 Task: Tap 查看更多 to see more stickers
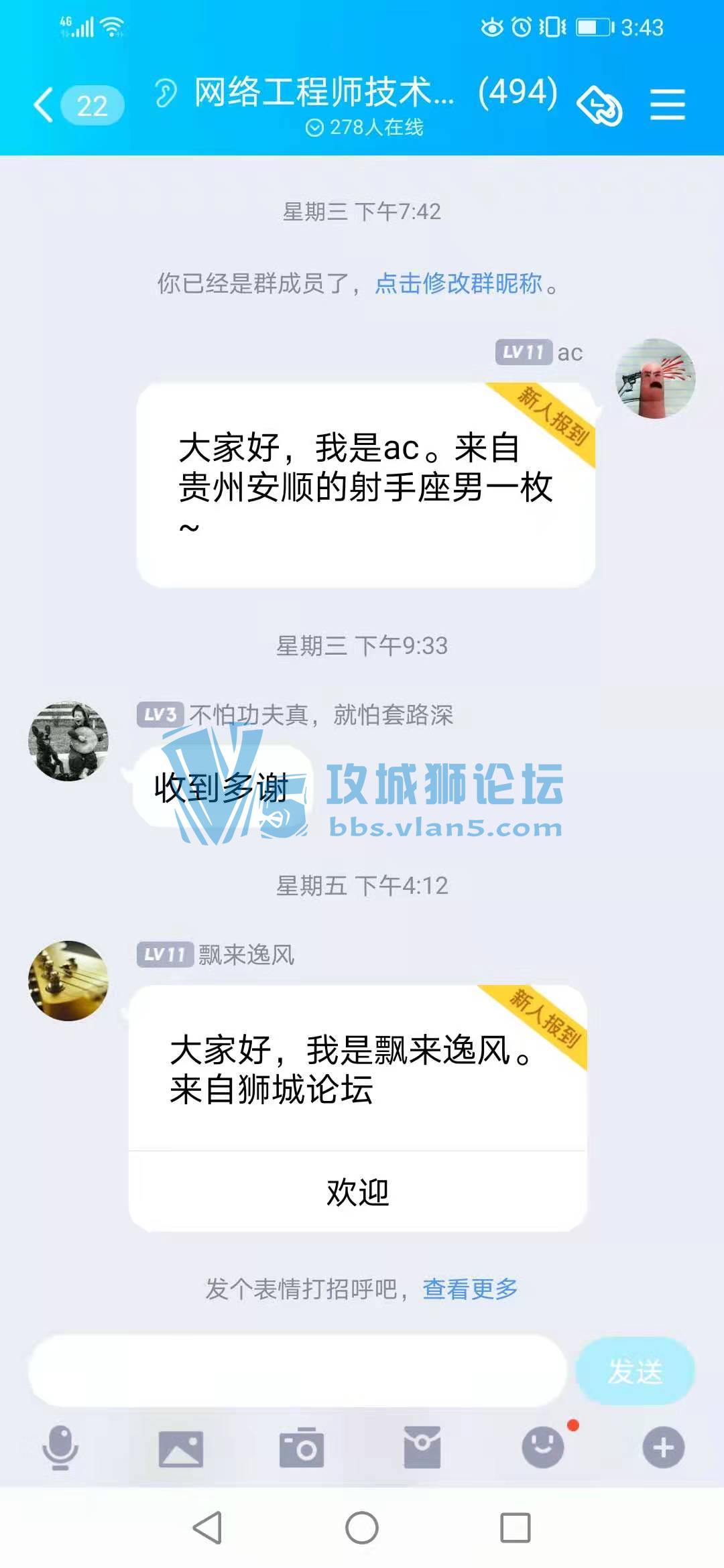point(470,1289)
